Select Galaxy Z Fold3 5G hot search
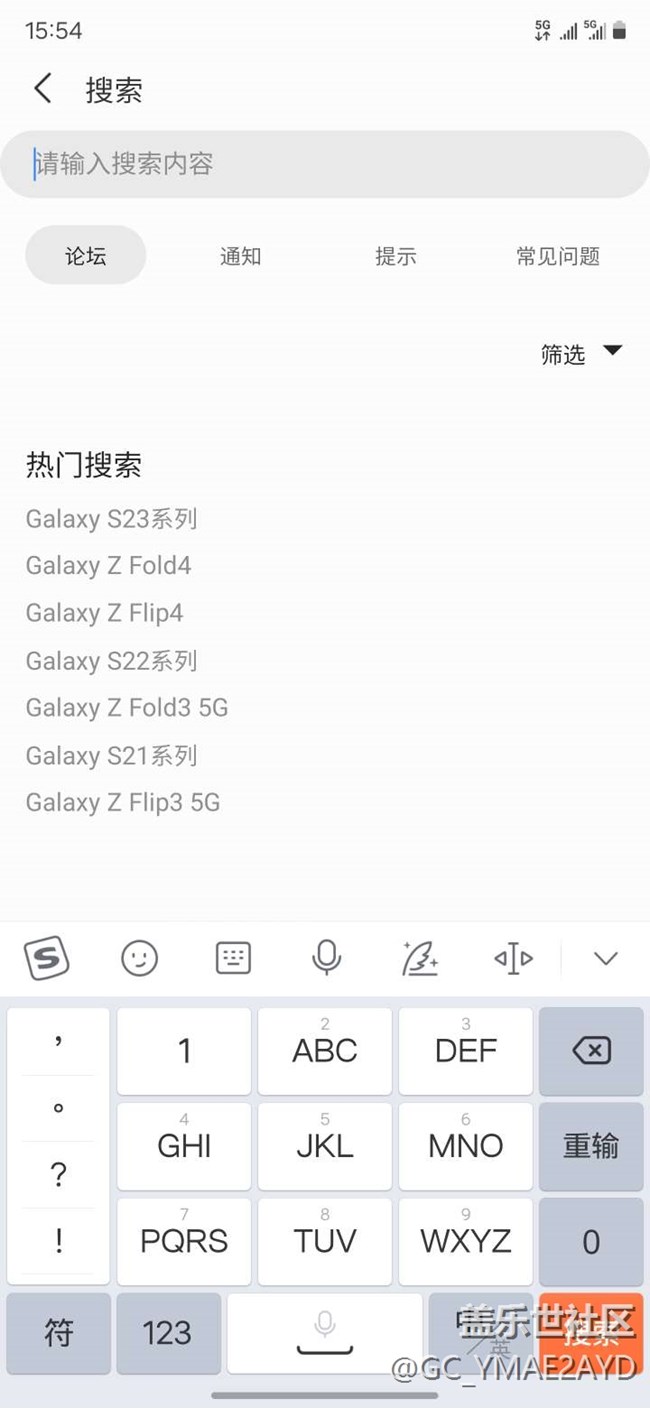This screenshot has width=650, height=1408. [127, 708]
